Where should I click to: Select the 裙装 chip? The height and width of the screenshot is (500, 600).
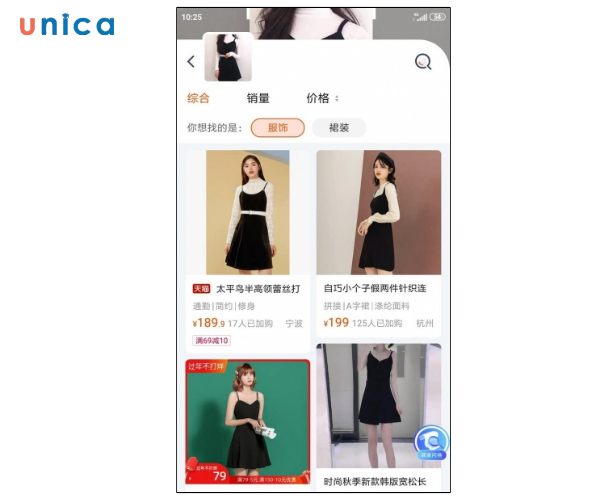coord(339,128)
